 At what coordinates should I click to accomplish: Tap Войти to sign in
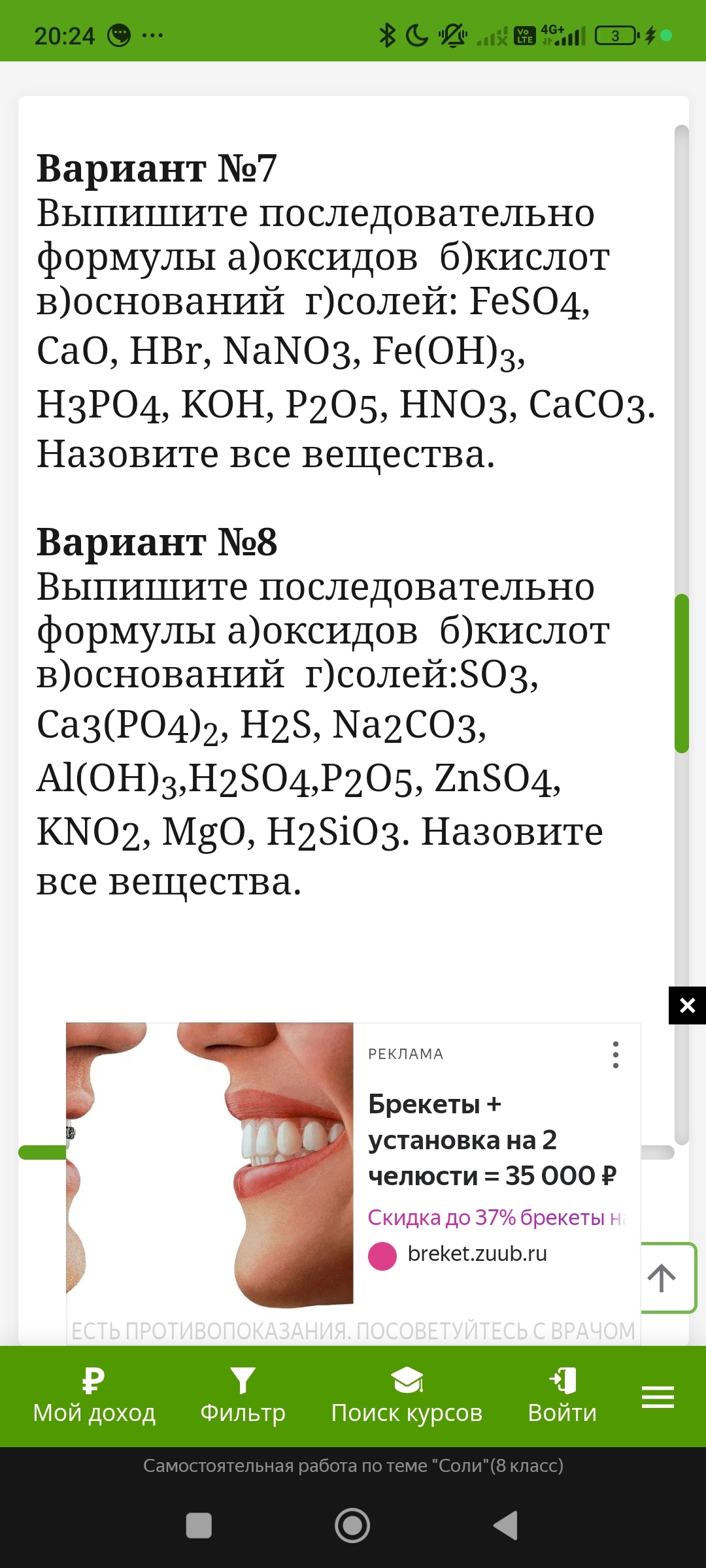(562, 1397)
